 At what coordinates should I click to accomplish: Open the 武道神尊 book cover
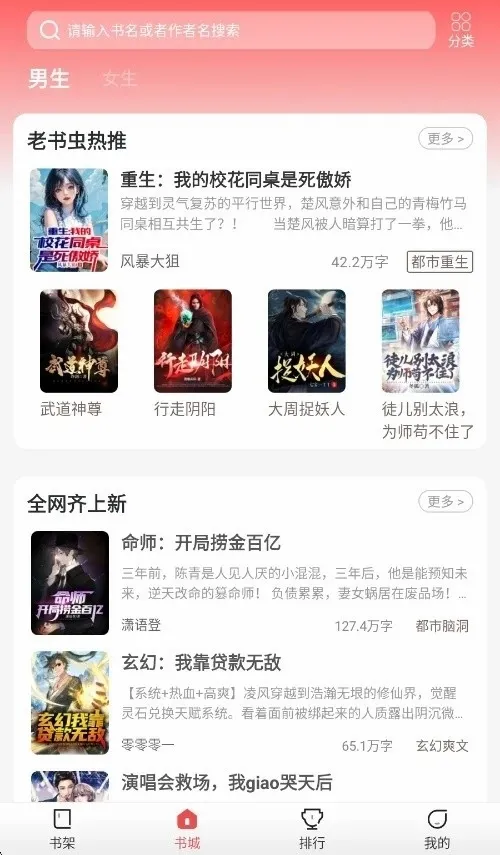[79, 341]
